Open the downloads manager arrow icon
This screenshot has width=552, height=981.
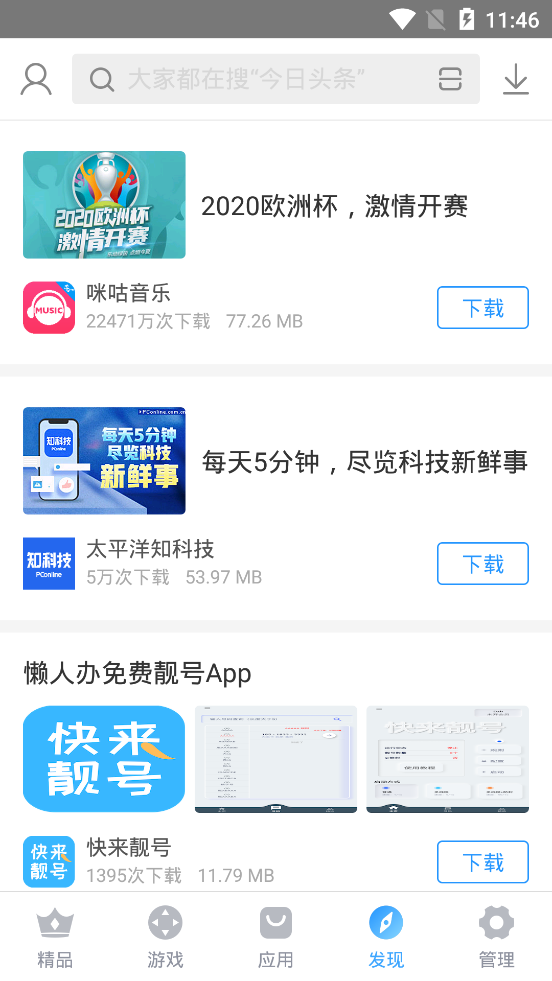pos(516,79)
